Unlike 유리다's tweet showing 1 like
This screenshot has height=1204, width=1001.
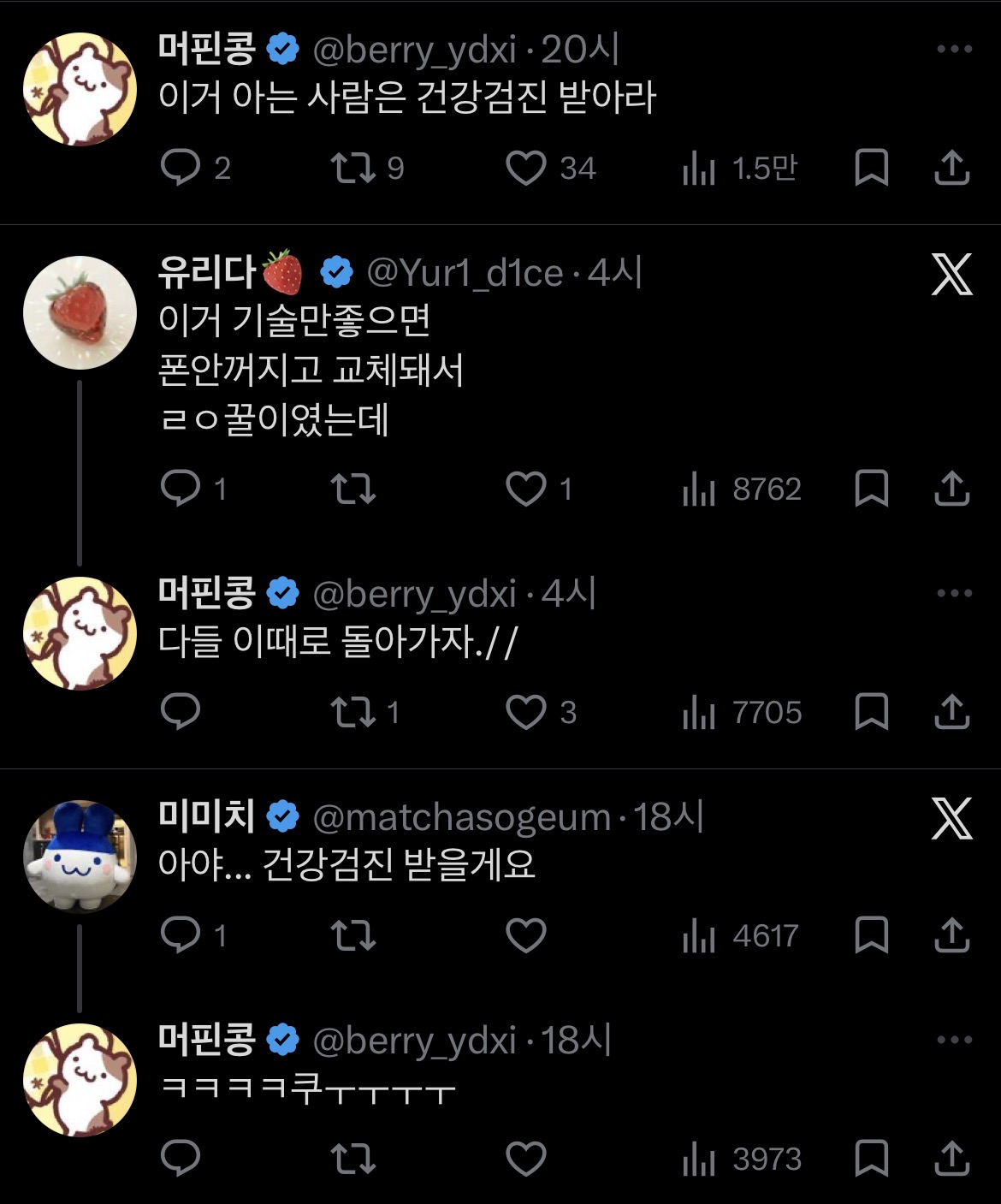click(x=528, y=489)
